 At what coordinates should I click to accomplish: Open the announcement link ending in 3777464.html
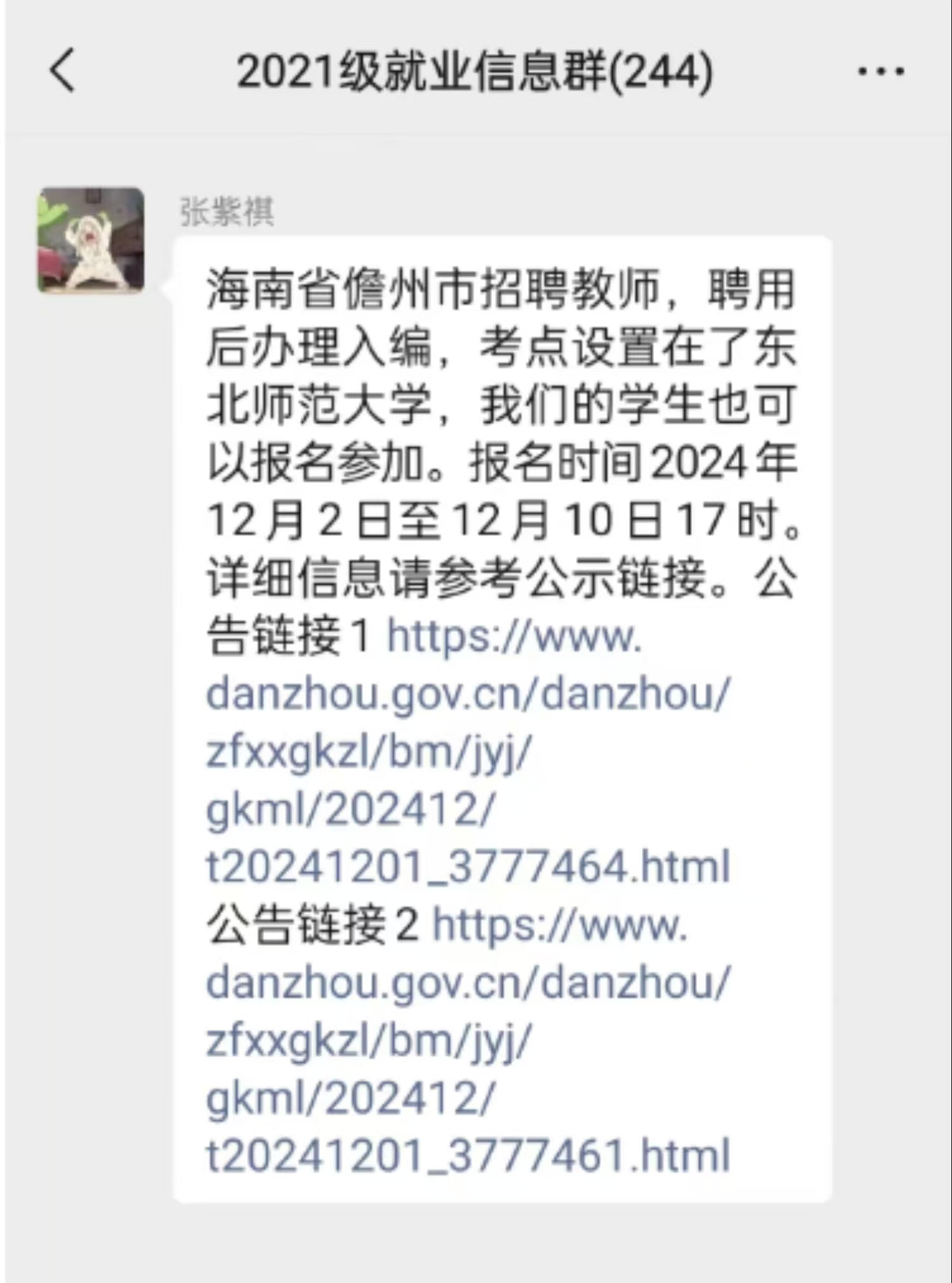click(468, 751)
